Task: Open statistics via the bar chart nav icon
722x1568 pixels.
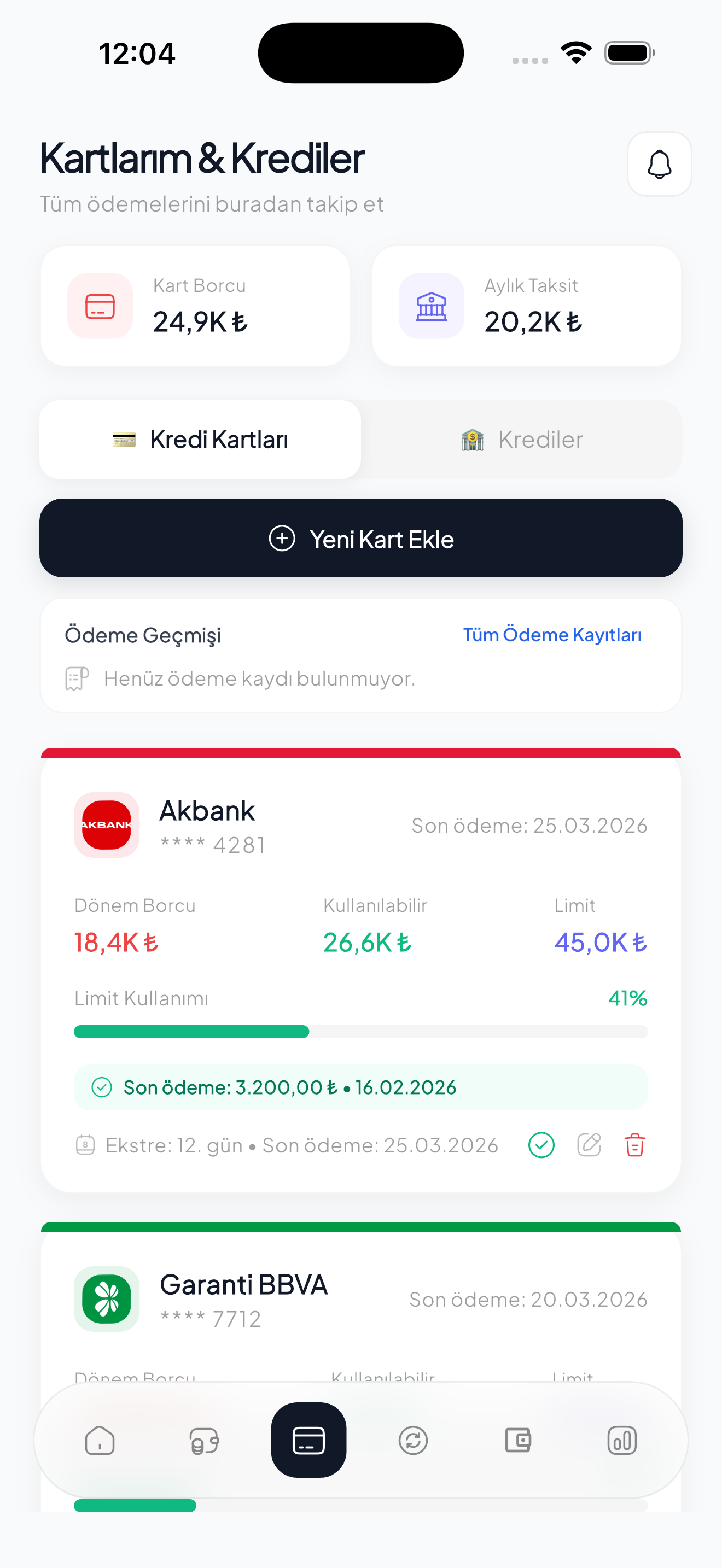Action: click(621, 1441)
